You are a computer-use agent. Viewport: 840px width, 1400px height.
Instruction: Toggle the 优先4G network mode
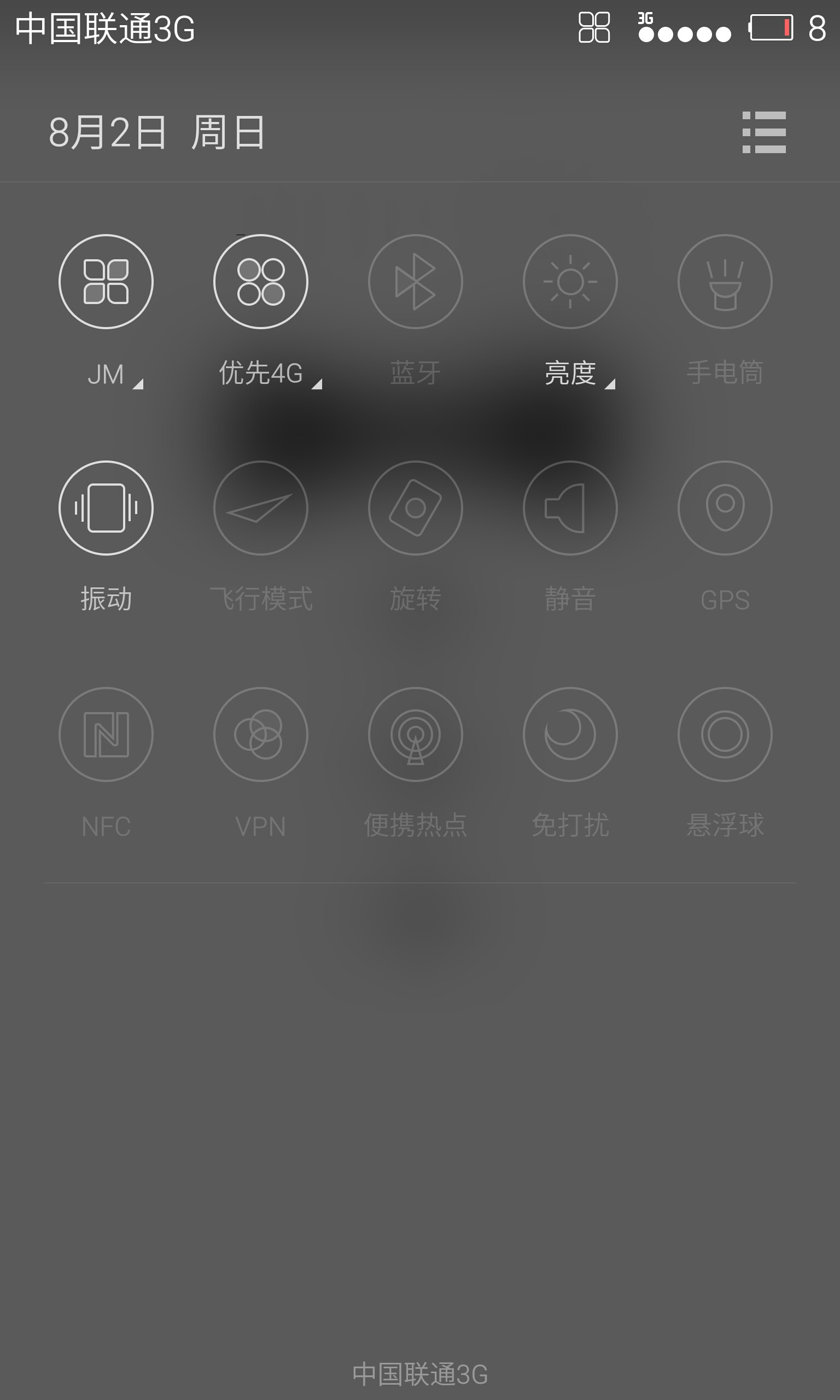pyautogui.click(x=260, y=281)
